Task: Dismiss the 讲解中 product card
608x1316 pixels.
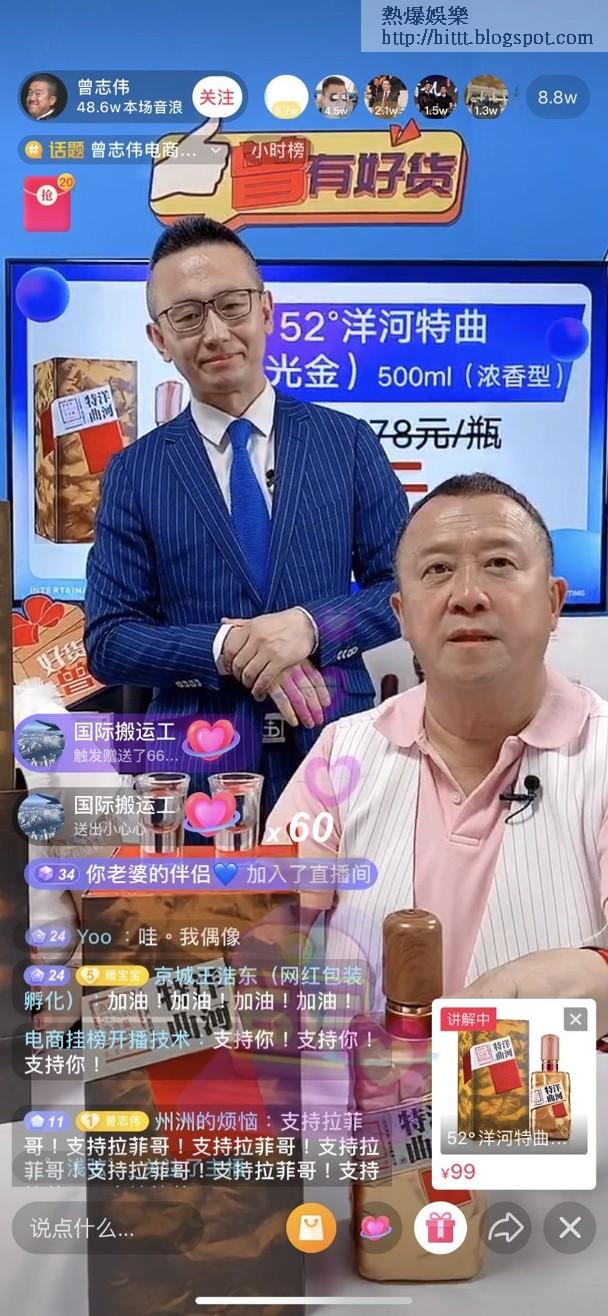Action: point(575,1019)
